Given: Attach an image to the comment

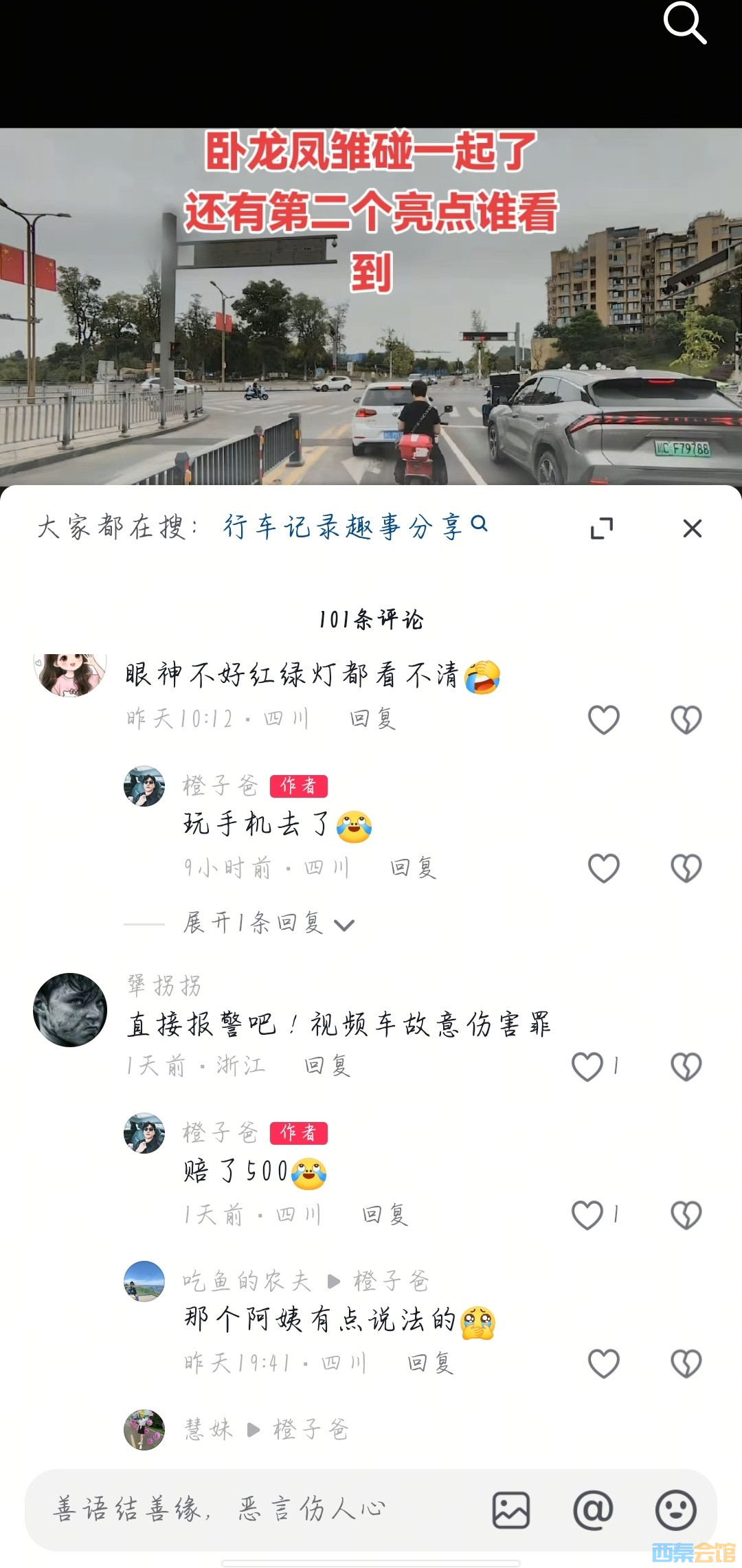Looking at the screenshot, I should pyautogui.click(x=510, y=1510).
